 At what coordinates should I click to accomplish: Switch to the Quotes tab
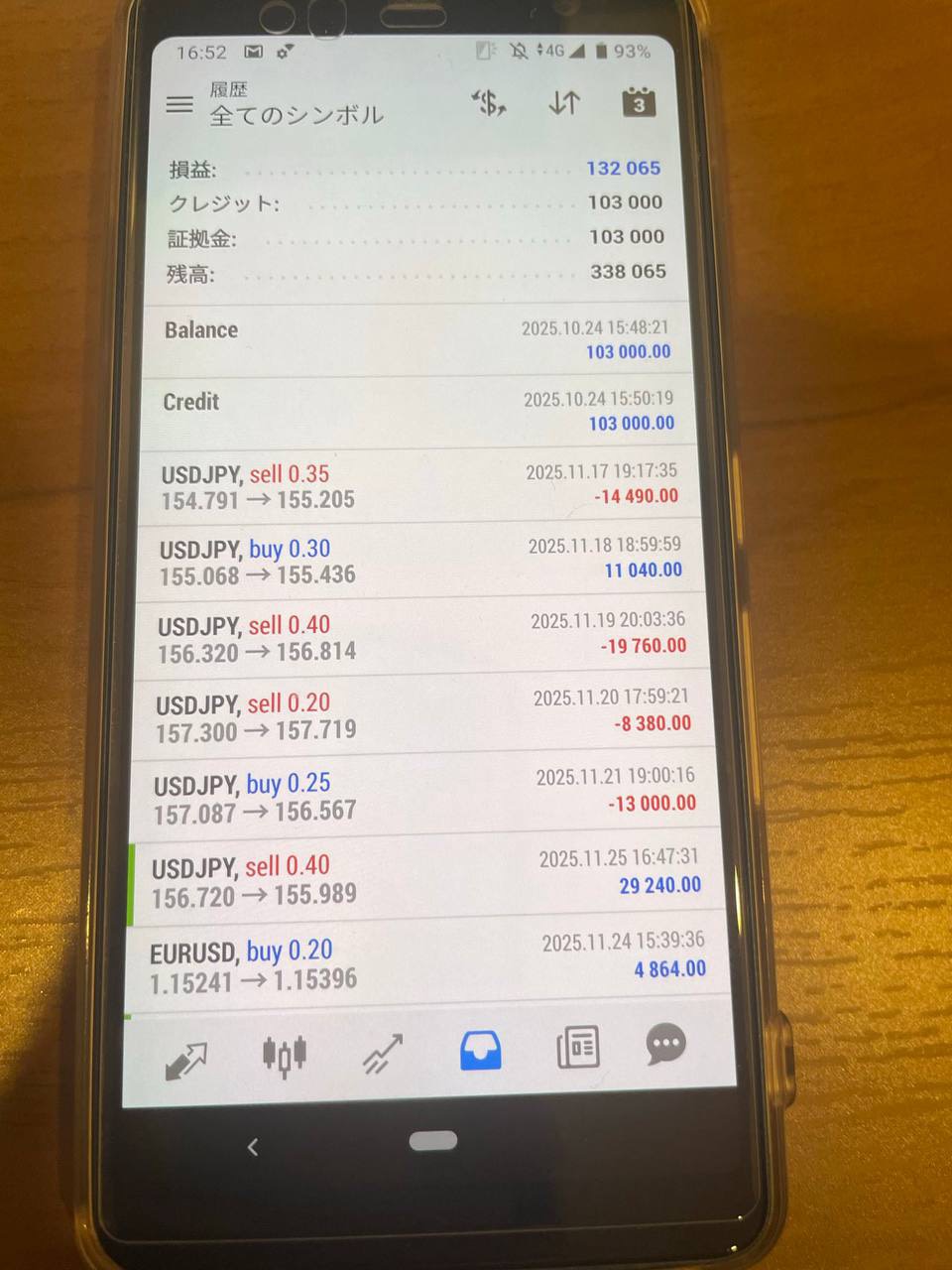[x=185, y=1060]
